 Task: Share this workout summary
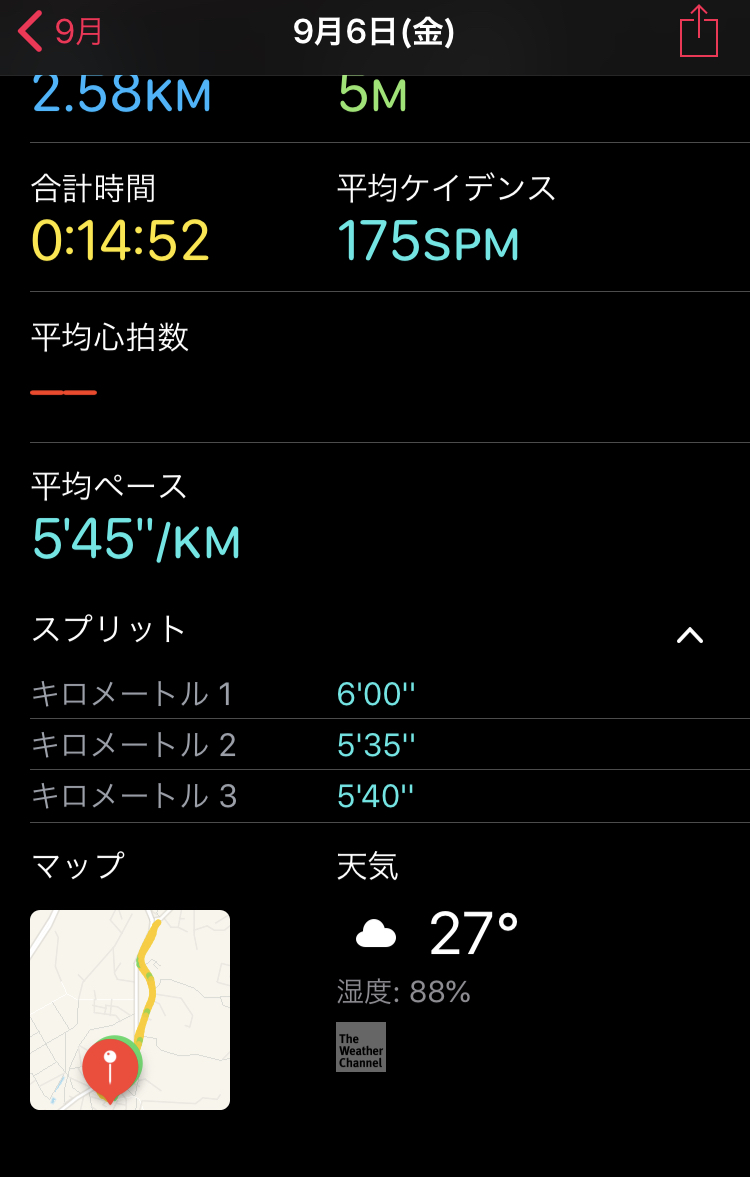click(x=698, y=32)
